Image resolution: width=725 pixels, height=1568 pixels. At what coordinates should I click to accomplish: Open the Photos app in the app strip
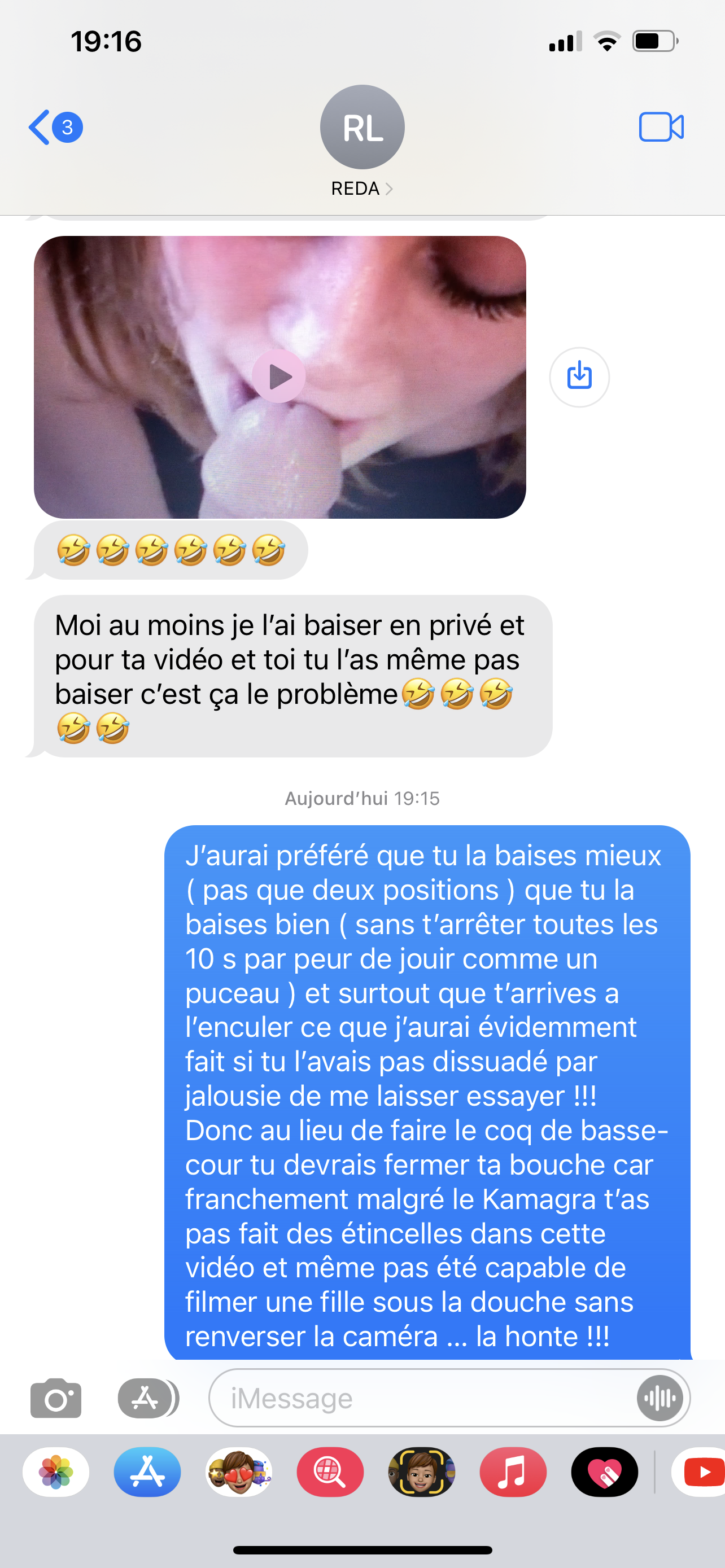[x=56, y=1473]
